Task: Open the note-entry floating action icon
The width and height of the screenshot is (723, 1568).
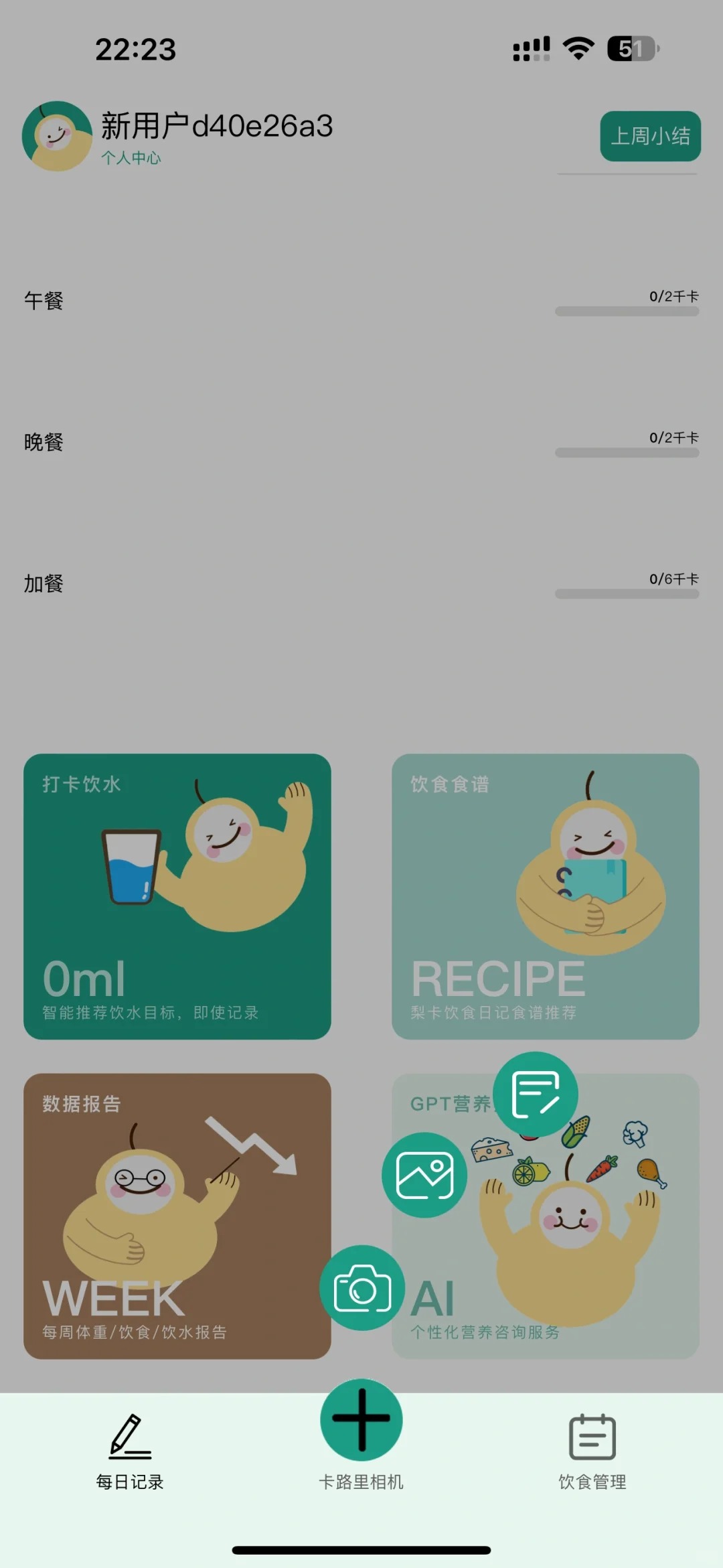Action: 536,1094
